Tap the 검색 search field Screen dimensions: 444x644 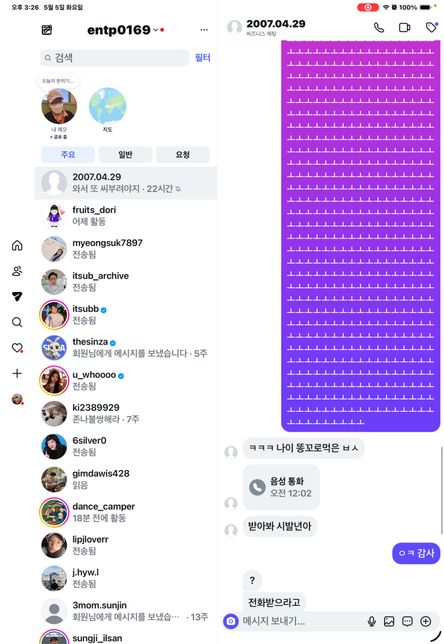click(115, 58)
